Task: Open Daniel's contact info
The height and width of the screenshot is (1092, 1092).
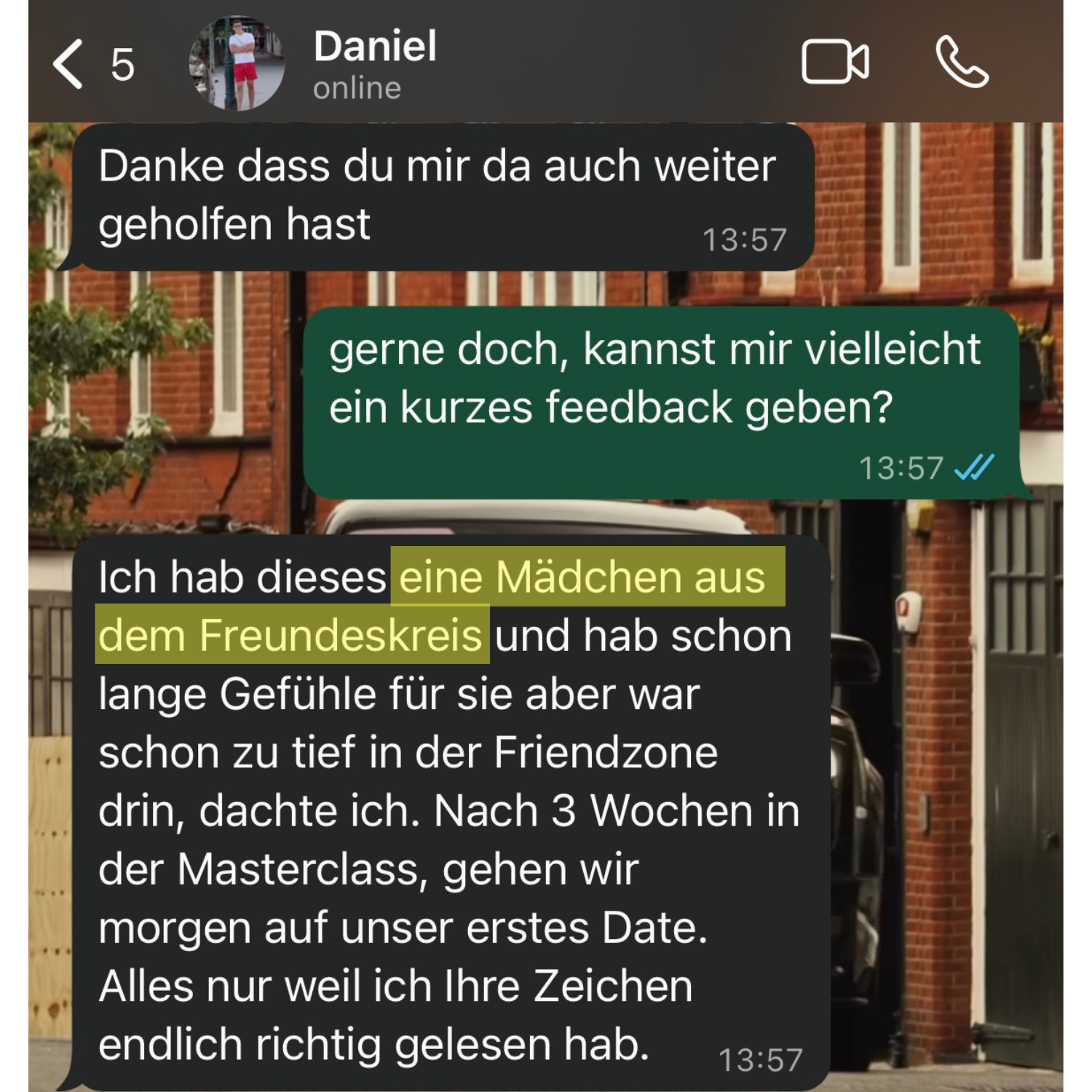Action: [374, 63]
